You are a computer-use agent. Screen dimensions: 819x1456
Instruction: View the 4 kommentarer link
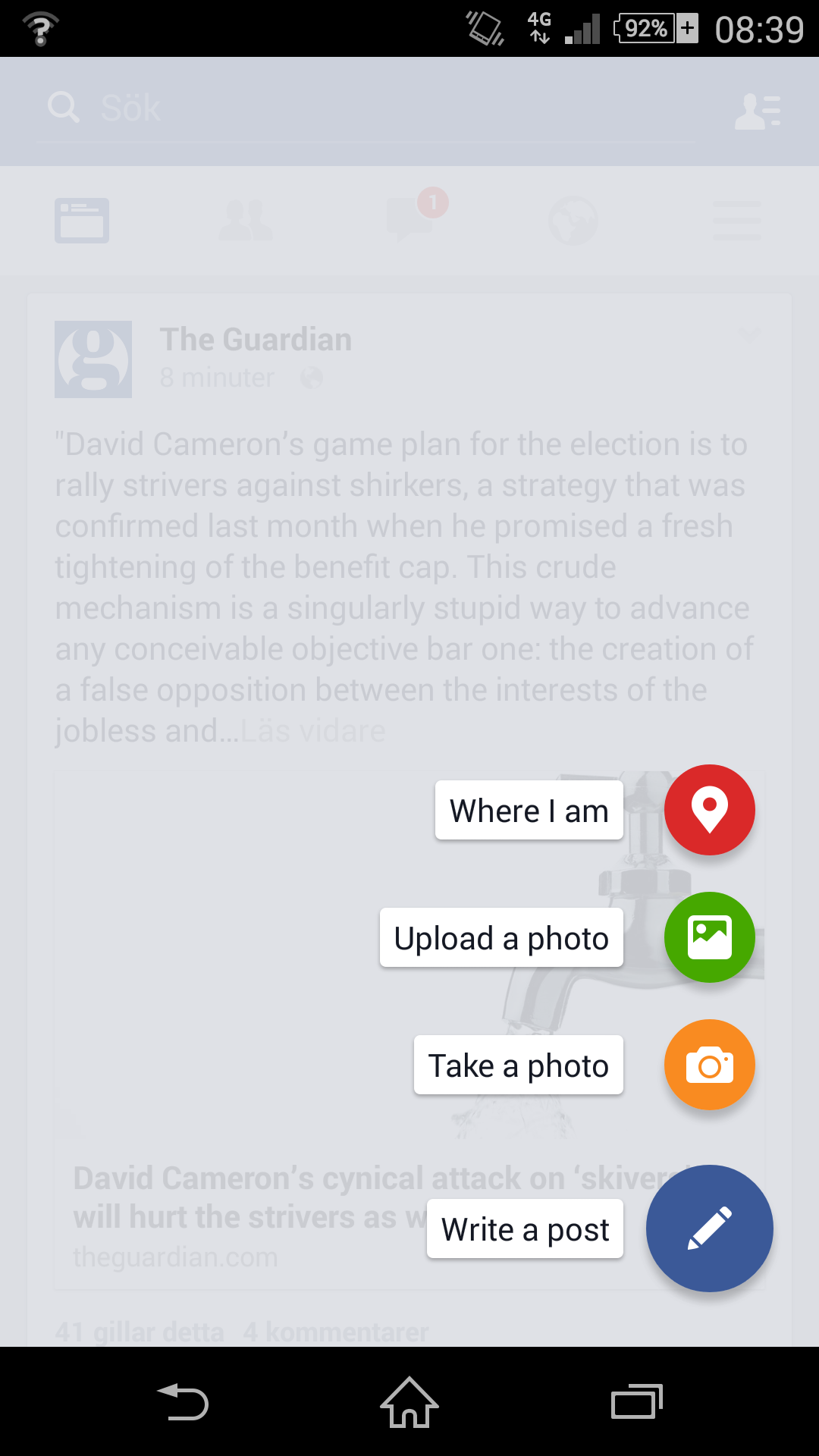[x=335, y=1332]
